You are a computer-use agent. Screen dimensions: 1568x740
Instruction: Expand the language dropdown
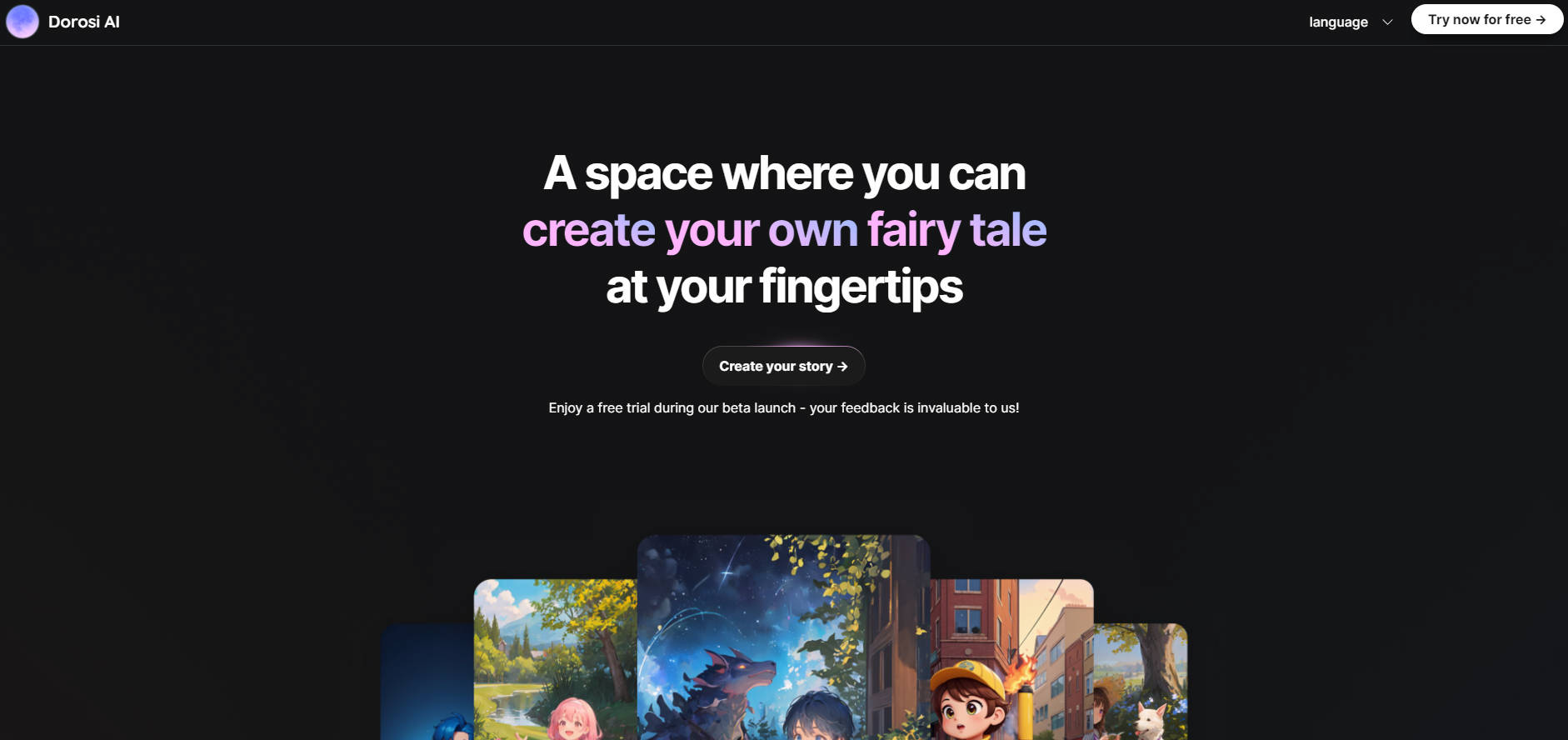pyautogui.click(x=1350, y=22)
